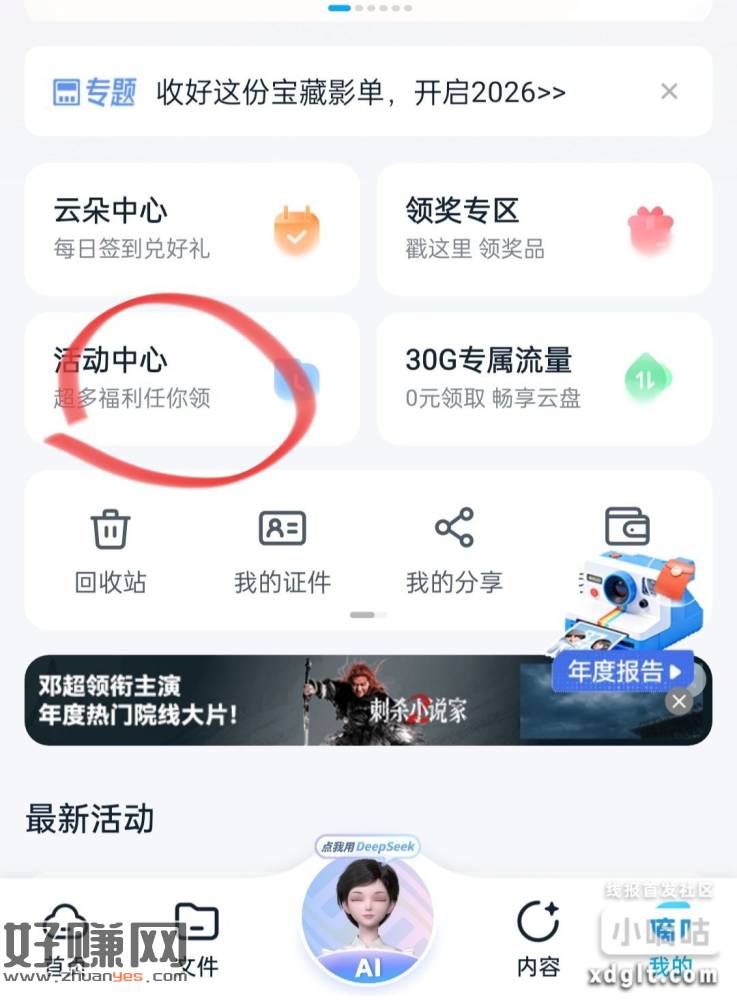This screenshot has width=737, height=1000.
Task: Open the 领奖专区 card
Action: 543,229
